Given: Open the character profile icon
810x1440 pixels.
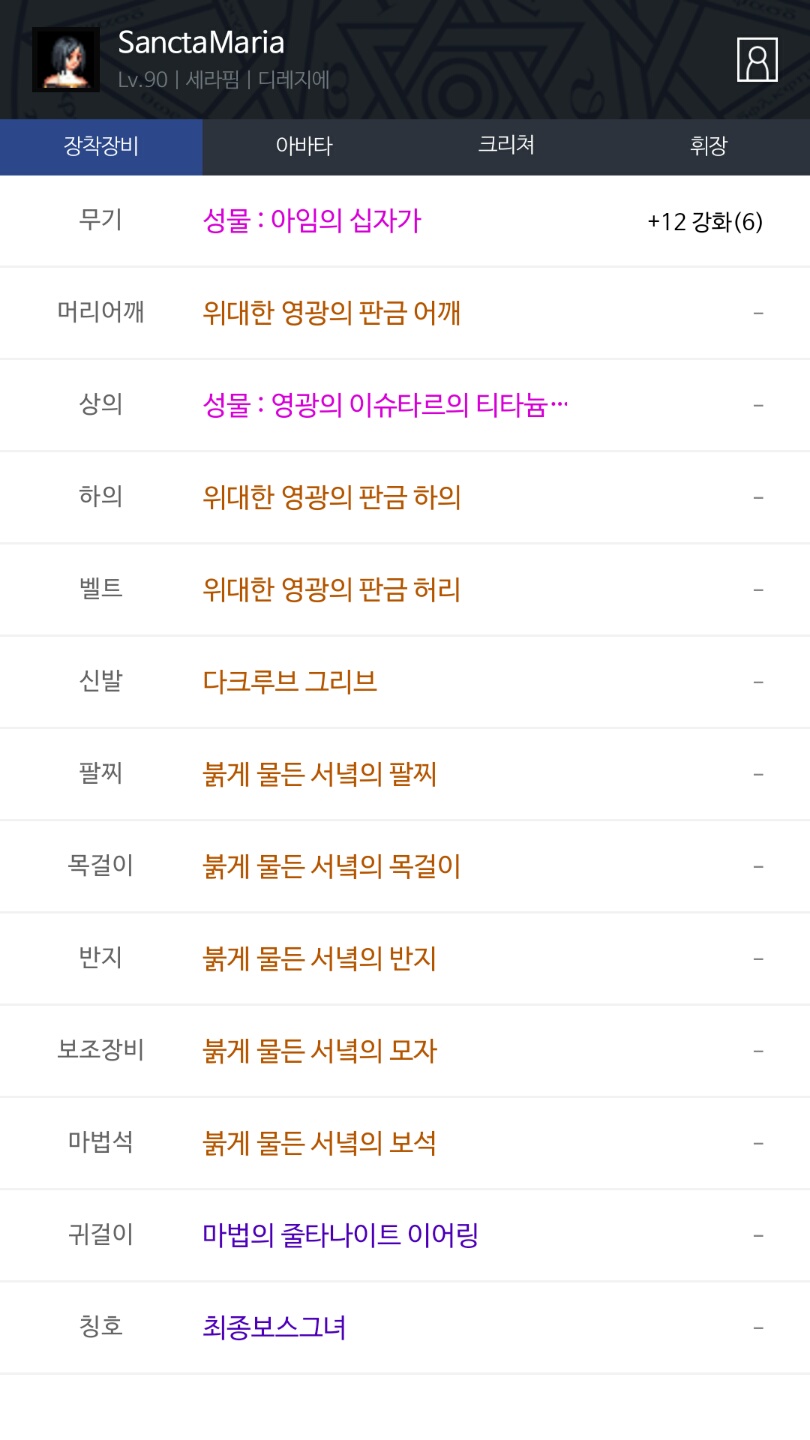Looking at the screenshot, I should coord(757,60).
